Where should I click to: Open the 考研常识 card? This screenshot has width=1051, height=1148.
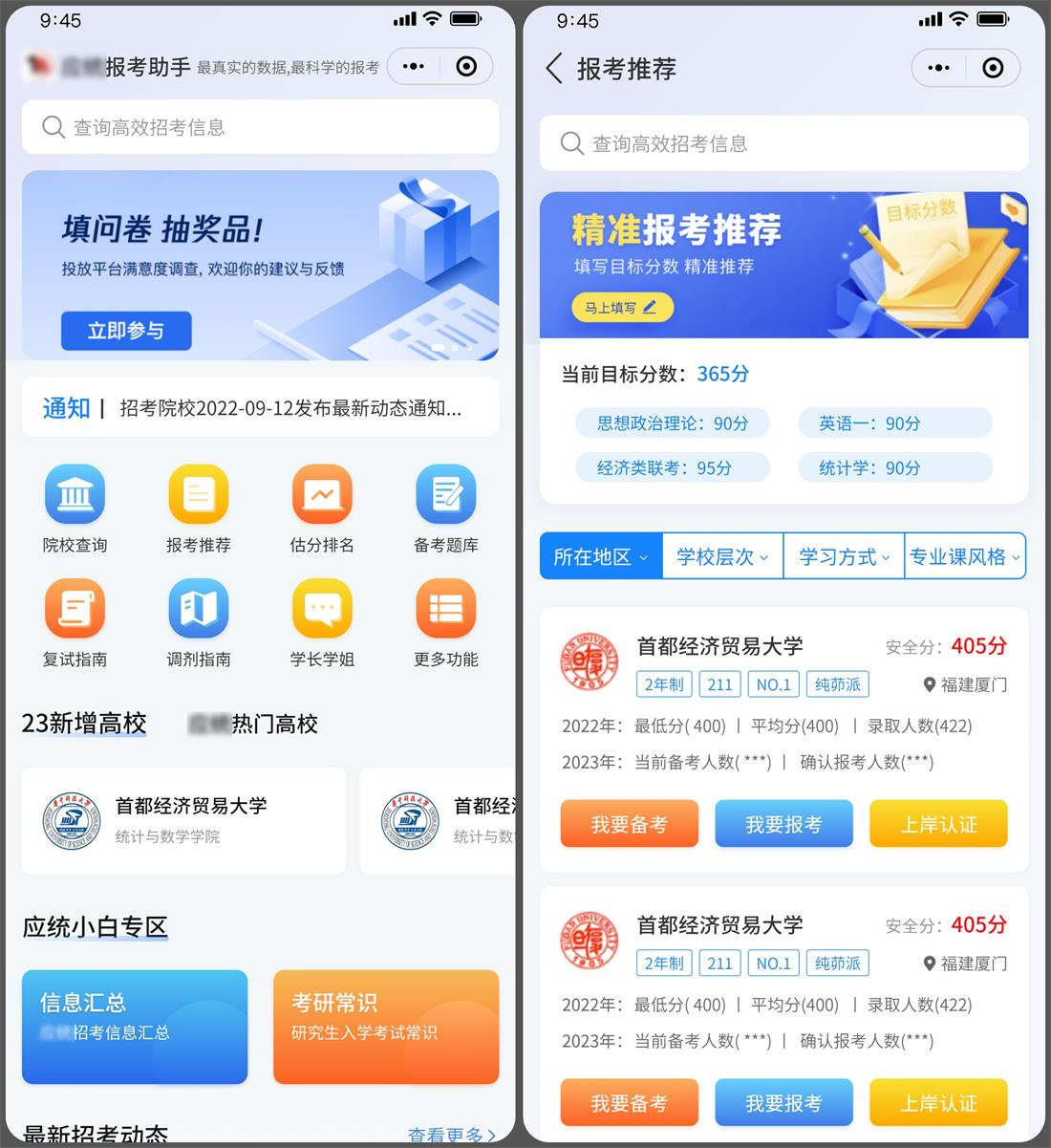click(386, 1027)
